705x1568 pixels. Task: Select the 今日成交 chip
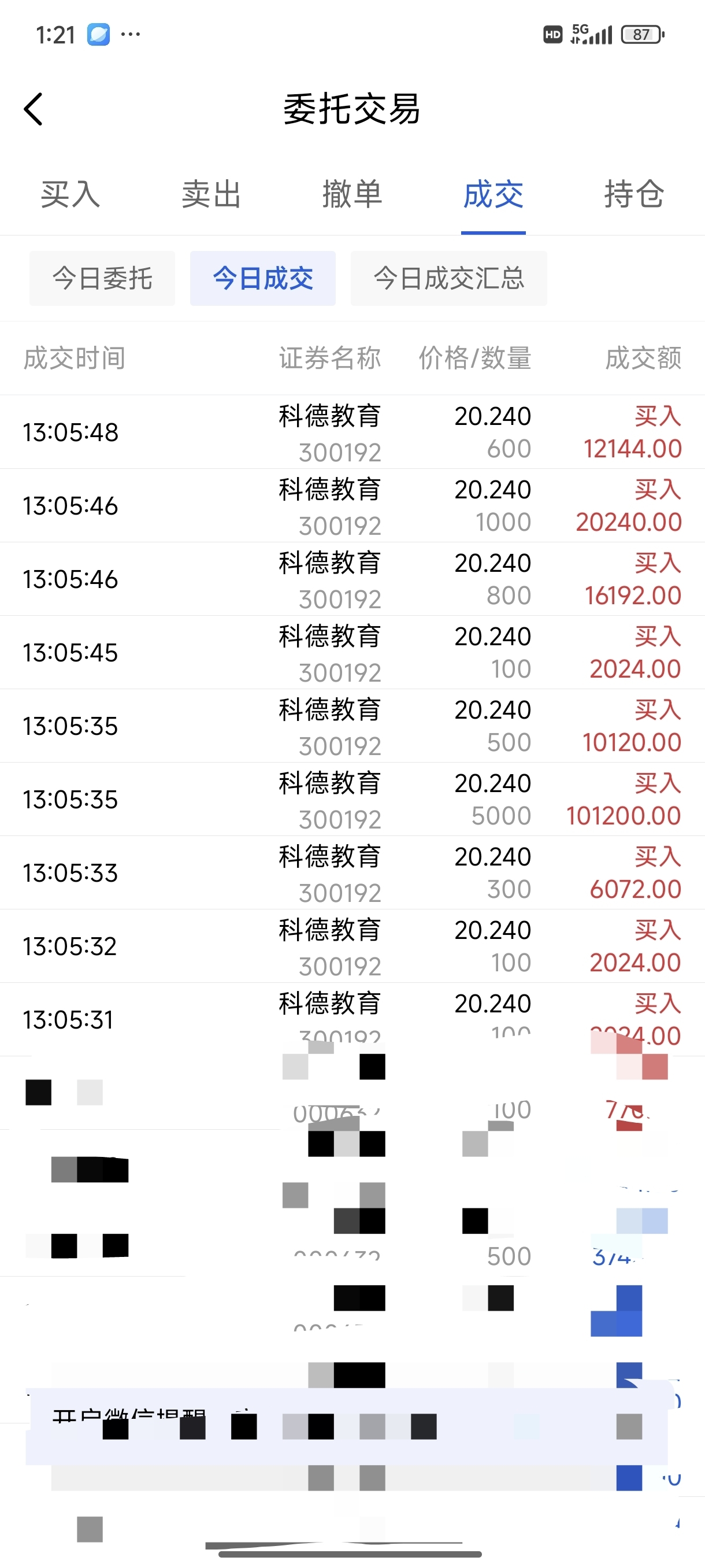click(x=263, y=279)
